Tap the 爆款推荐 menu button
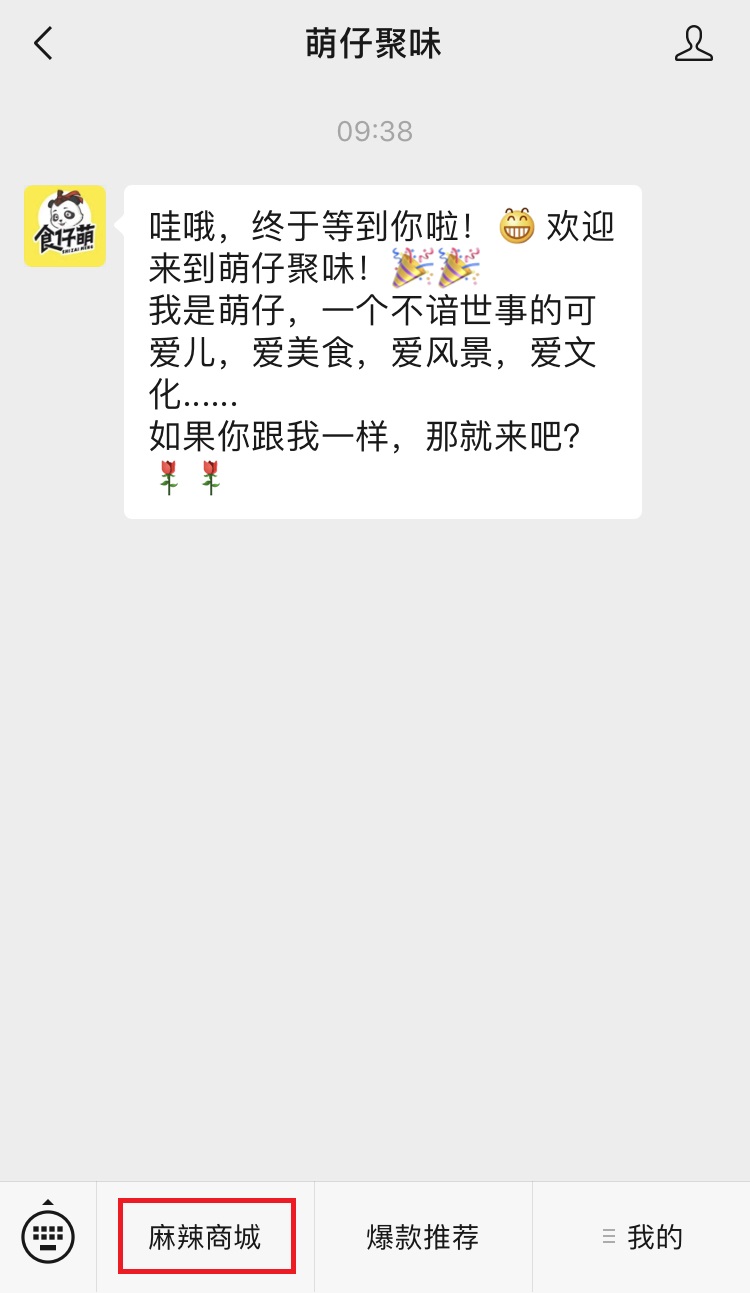 [423, 1237]
